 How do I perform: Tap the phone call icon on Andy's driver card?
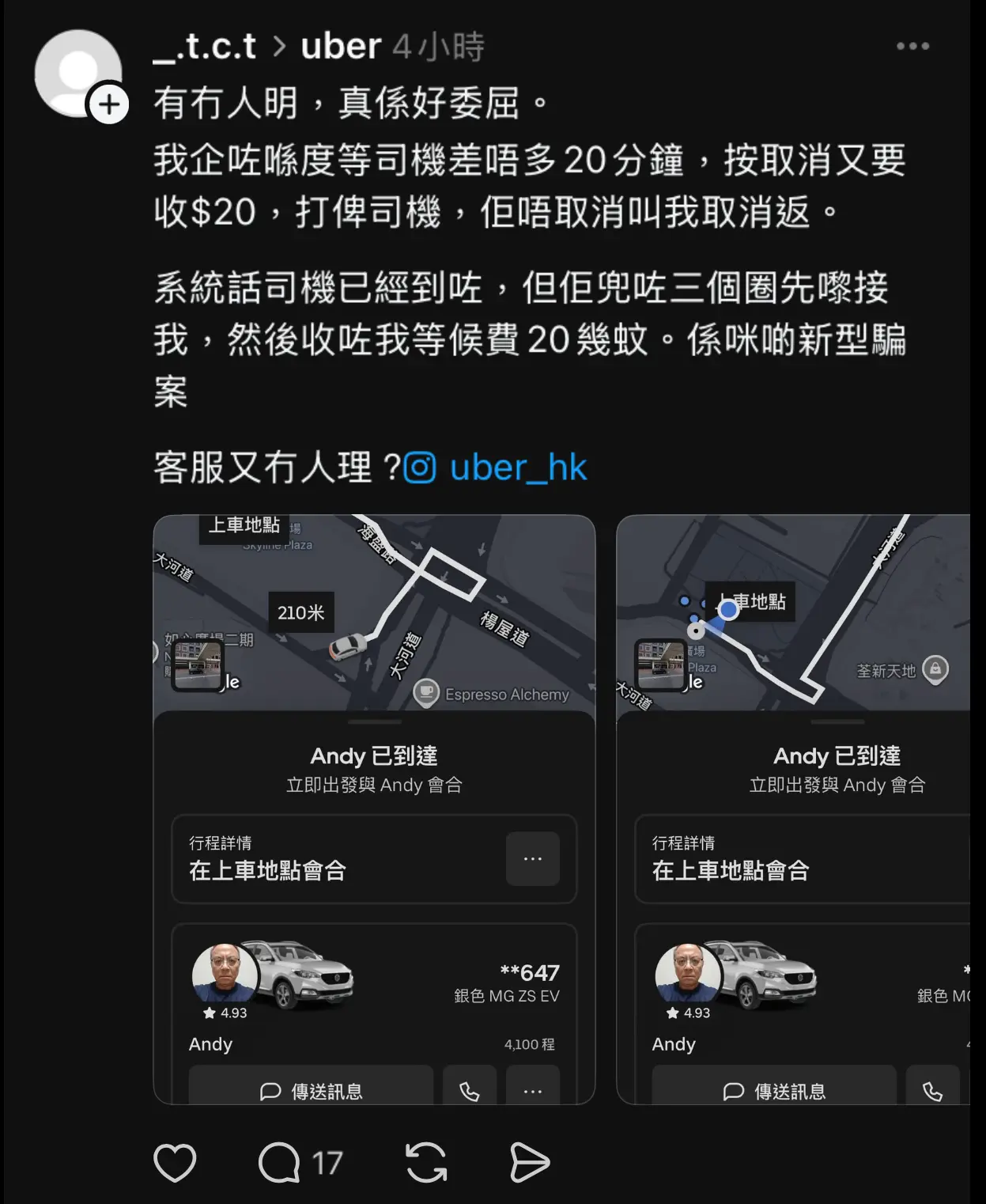469,1091
